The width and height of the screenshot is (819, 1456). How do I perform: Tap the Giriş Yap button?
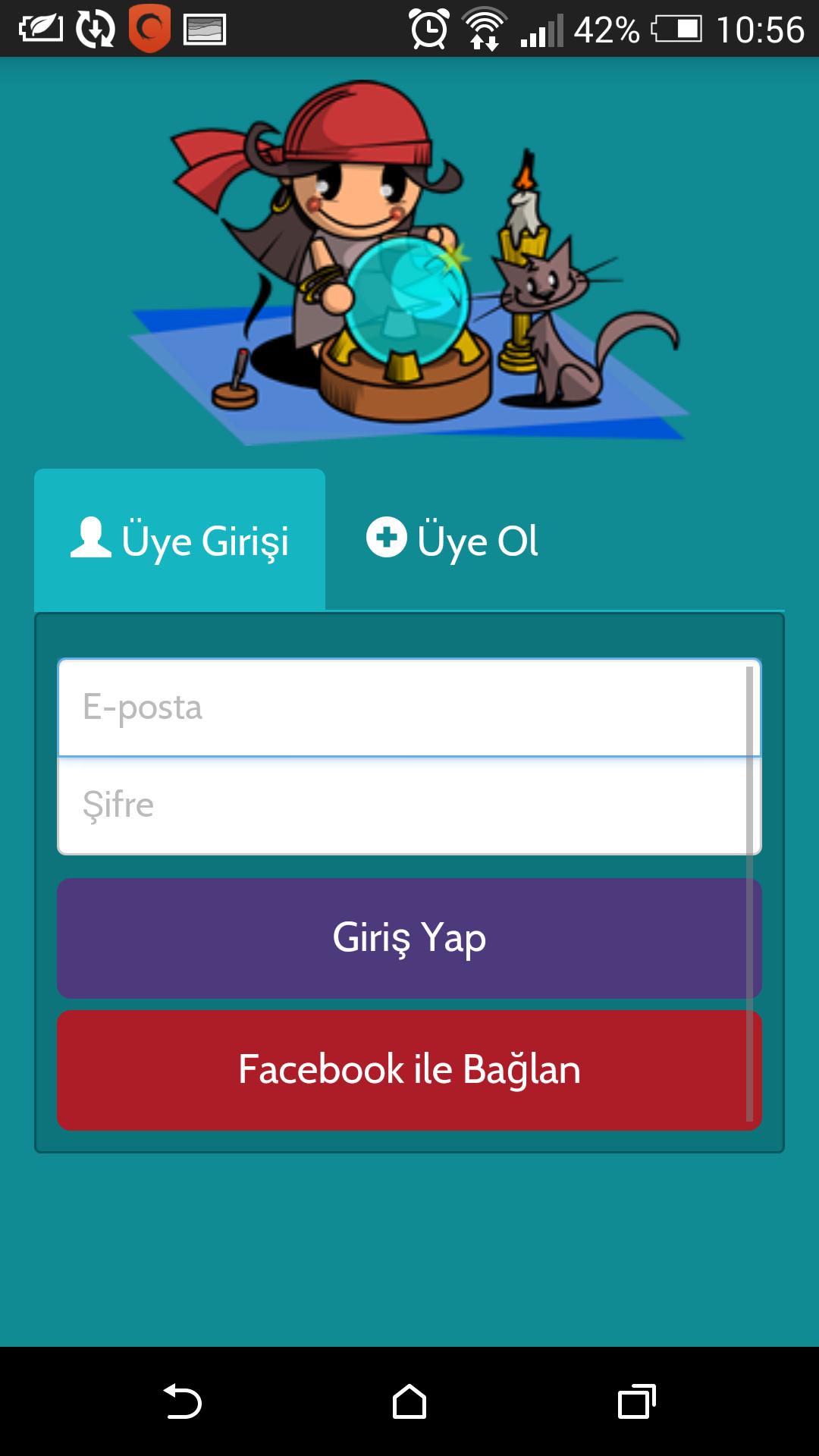tap(409, 938)
